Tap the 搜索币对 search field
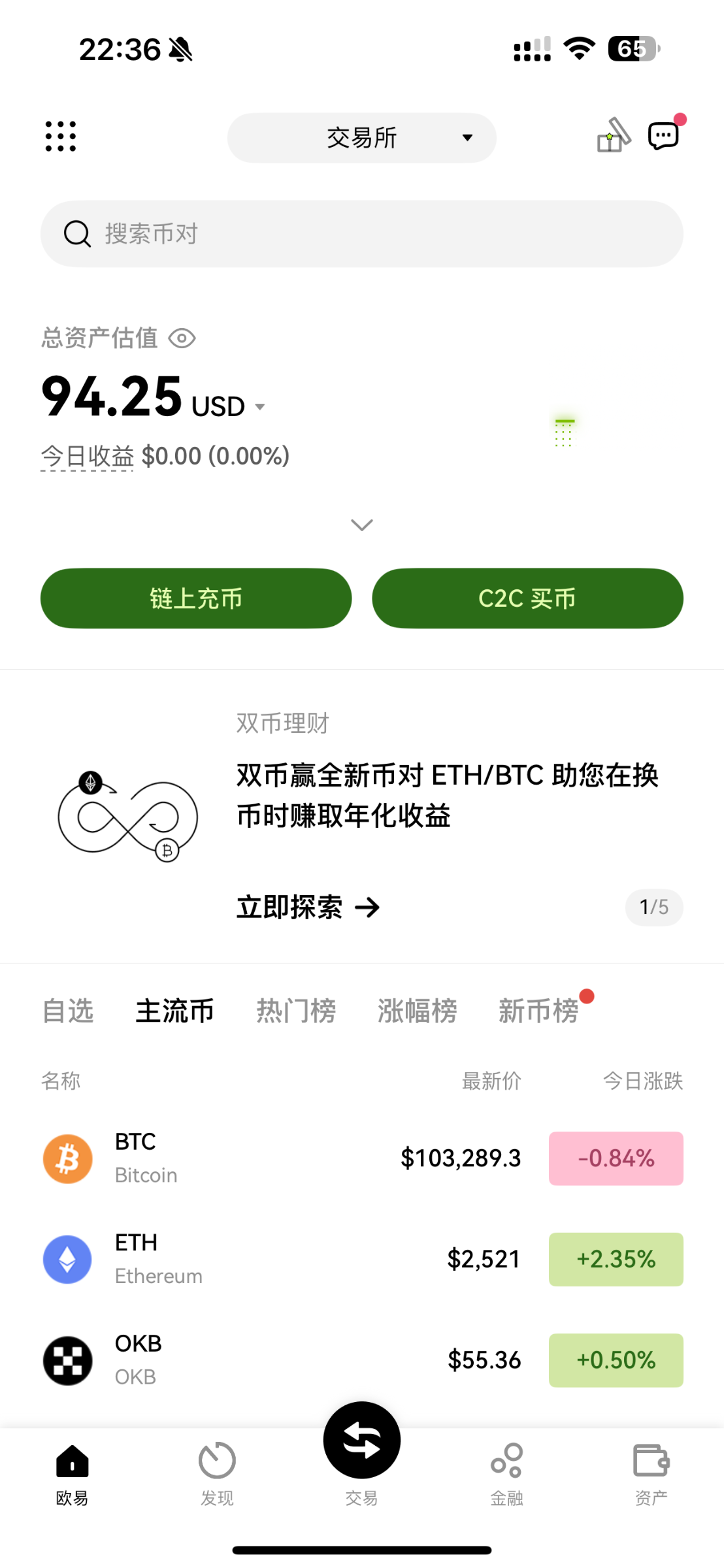Screen dimensions: 724x1568 361,234
